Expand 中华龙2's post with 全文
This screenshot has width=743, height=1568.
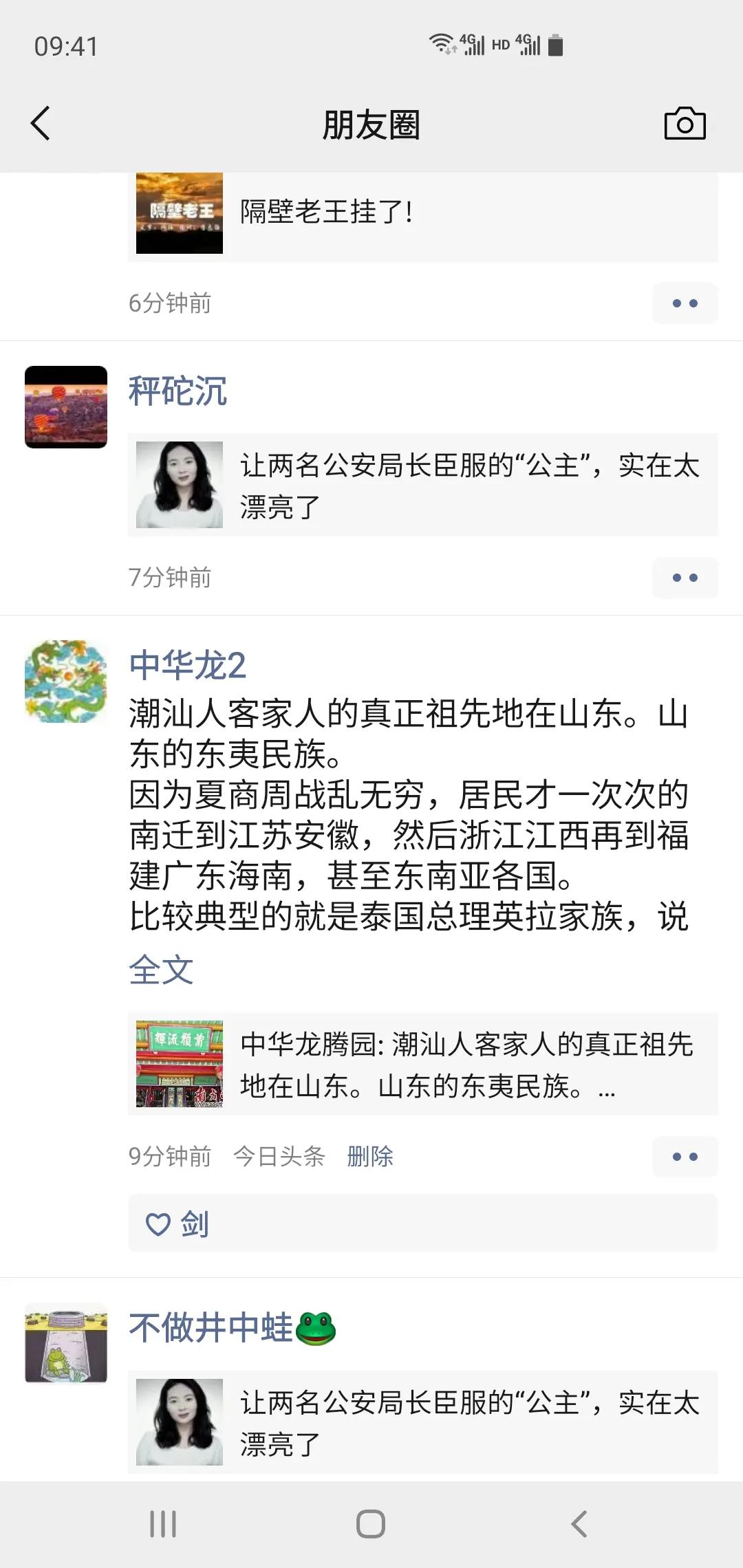pos(160,969)
